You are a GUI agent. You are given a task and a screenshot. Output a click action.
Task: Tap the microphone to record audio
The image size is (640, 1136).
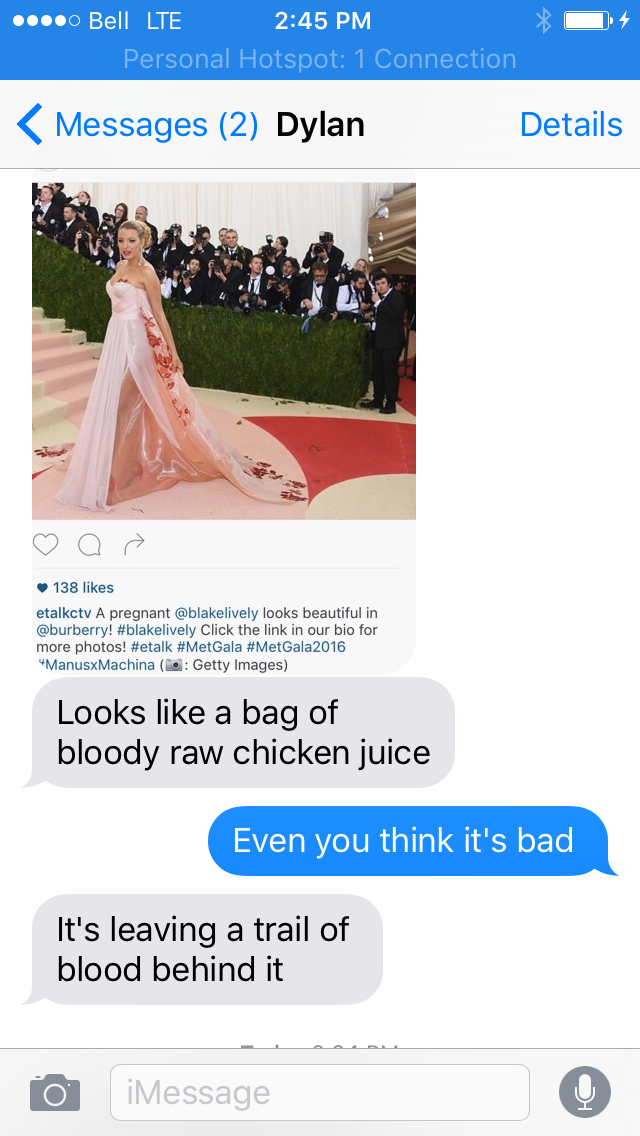(585, 1092)
